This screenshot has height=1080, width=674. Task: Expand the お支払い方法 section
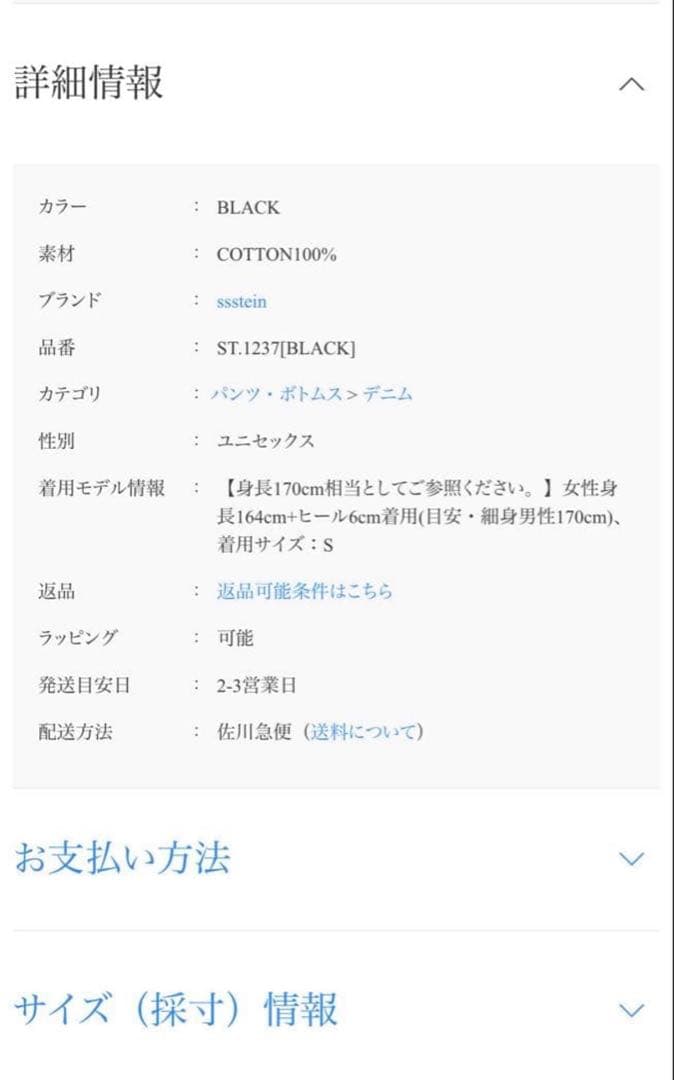[x=631, y=859]
